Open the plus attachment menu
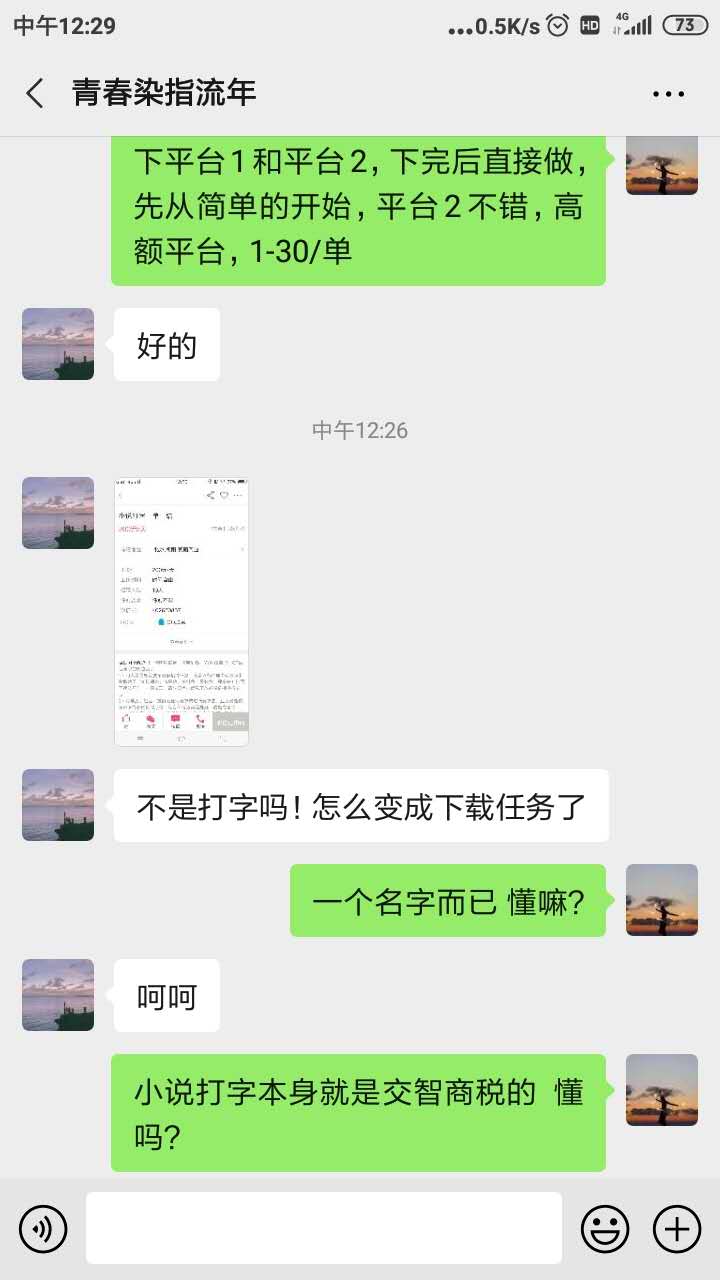The width and height of the screenshot is (720, 1280). [677, 1228]
